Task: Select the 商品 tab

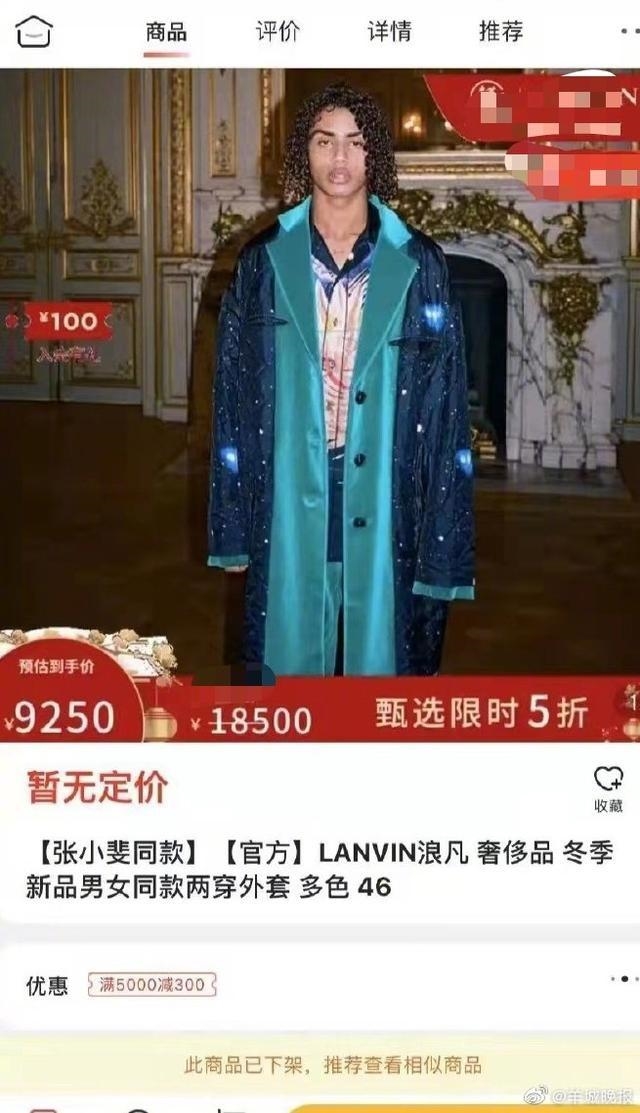Action: tap(166, 31)
